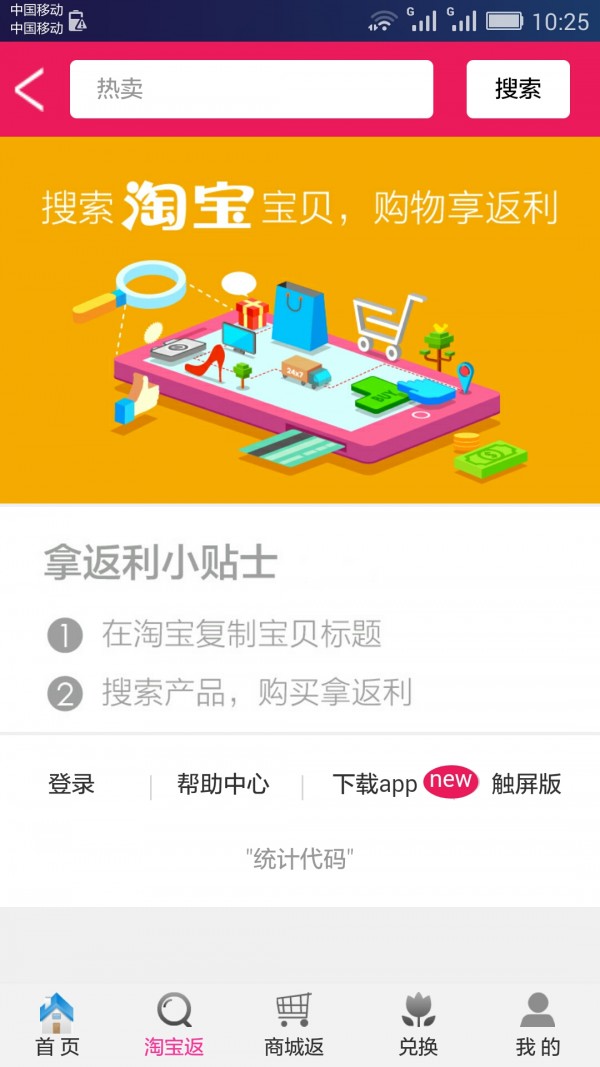Select the 淘宝返 tab
The width and height of the screenshot is (600, 1067).
click(x=174, y=1026)
